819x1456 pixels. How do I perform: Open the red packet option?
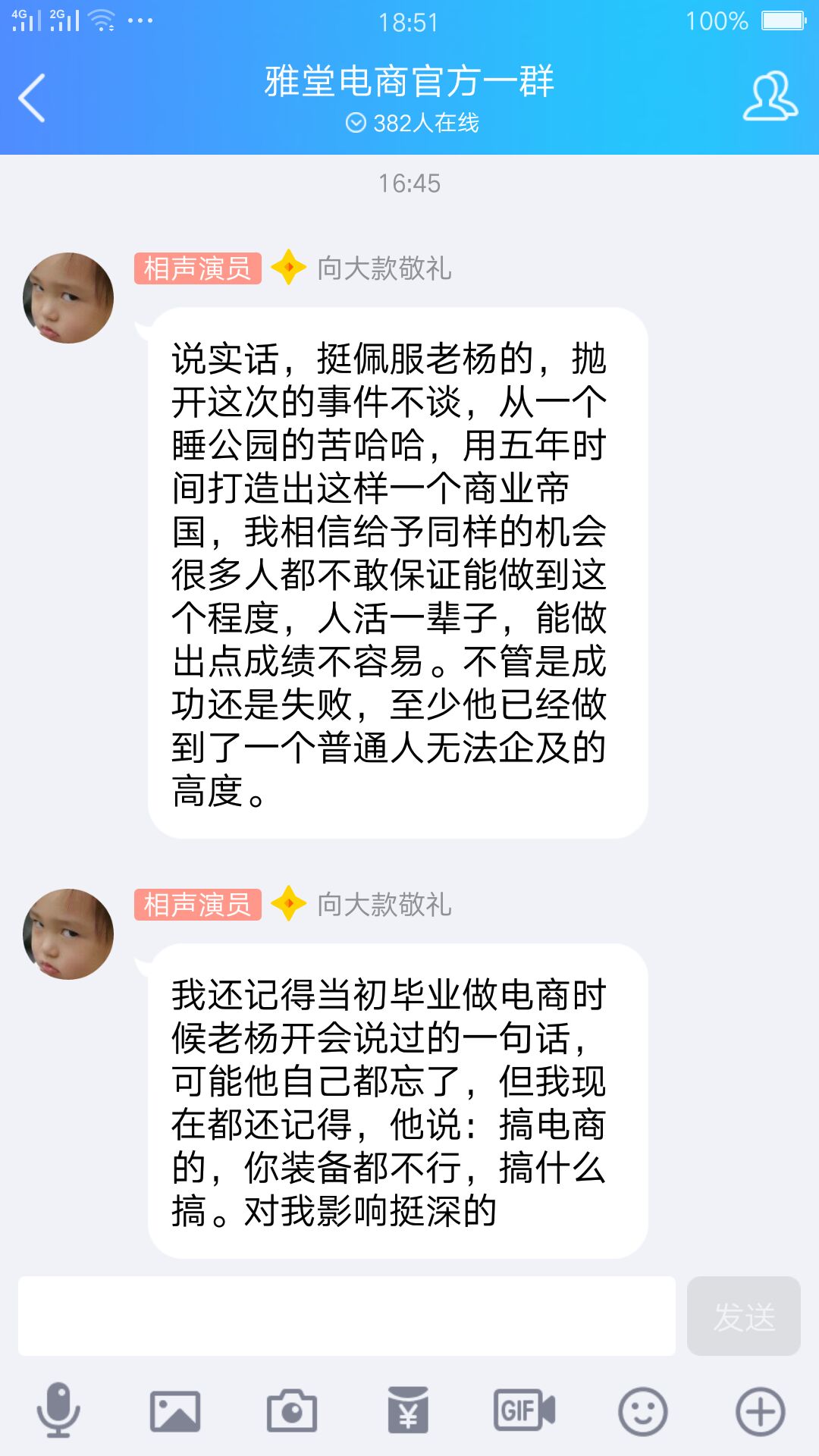408,1410
